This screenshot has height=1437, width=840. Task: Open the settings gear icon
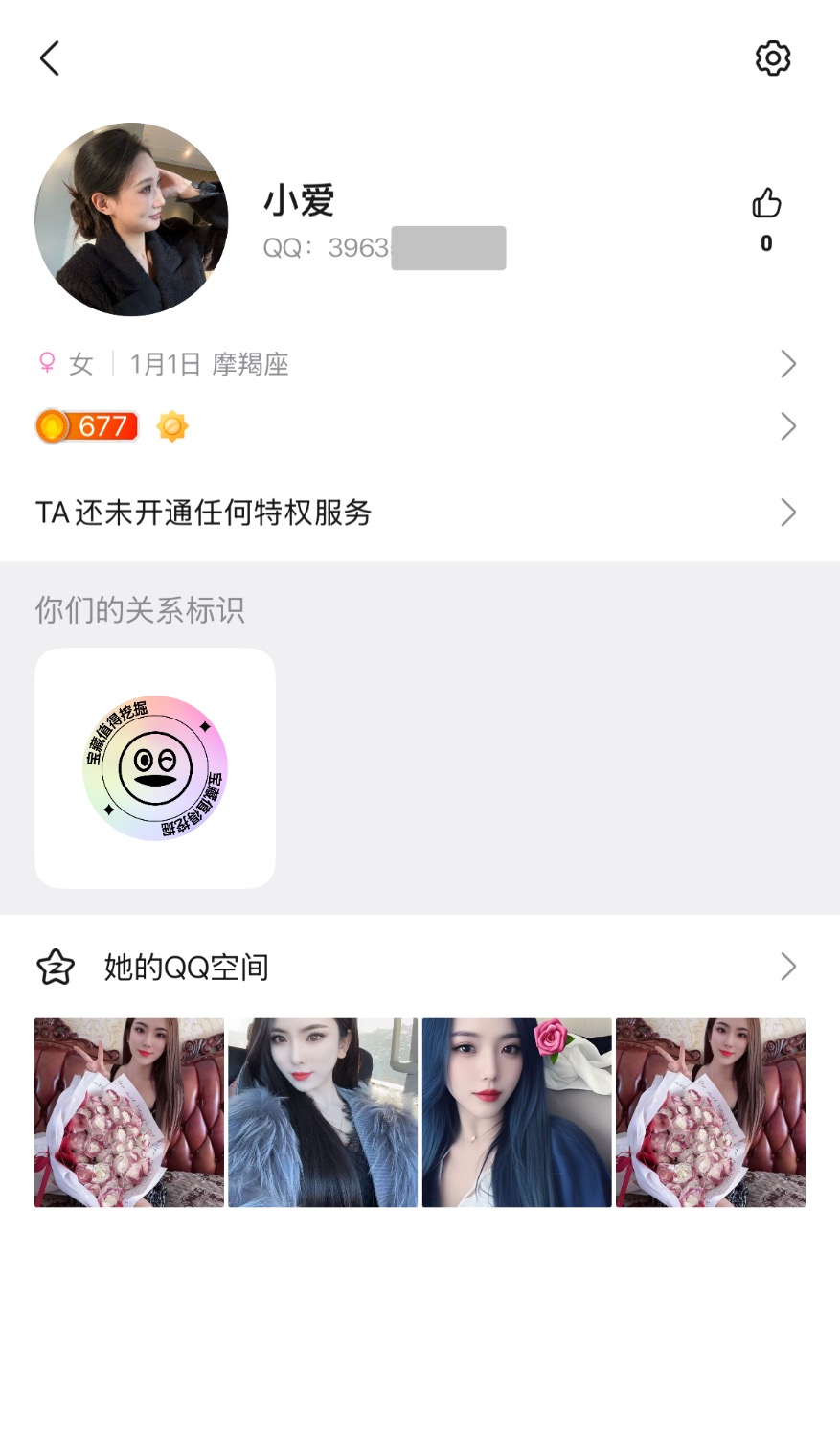[x=772, y=58]
